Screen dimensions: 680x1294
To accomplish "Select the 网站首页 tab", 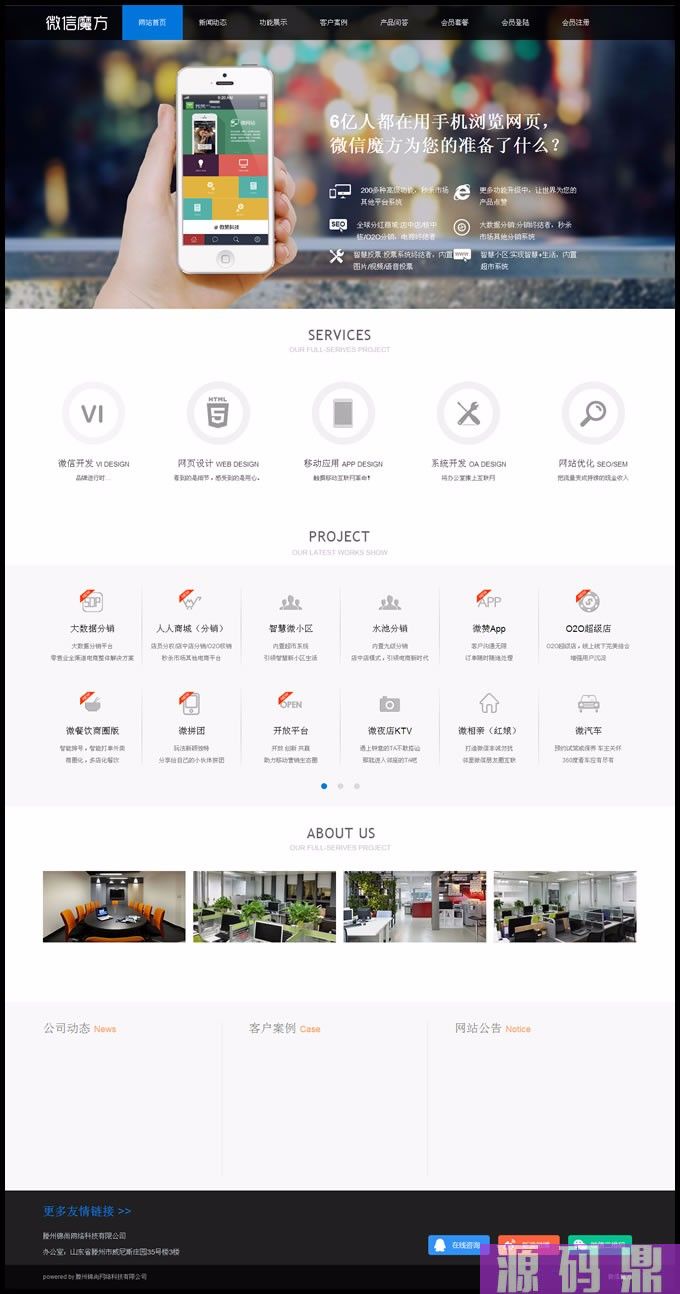I will click(x=152, y=22).
